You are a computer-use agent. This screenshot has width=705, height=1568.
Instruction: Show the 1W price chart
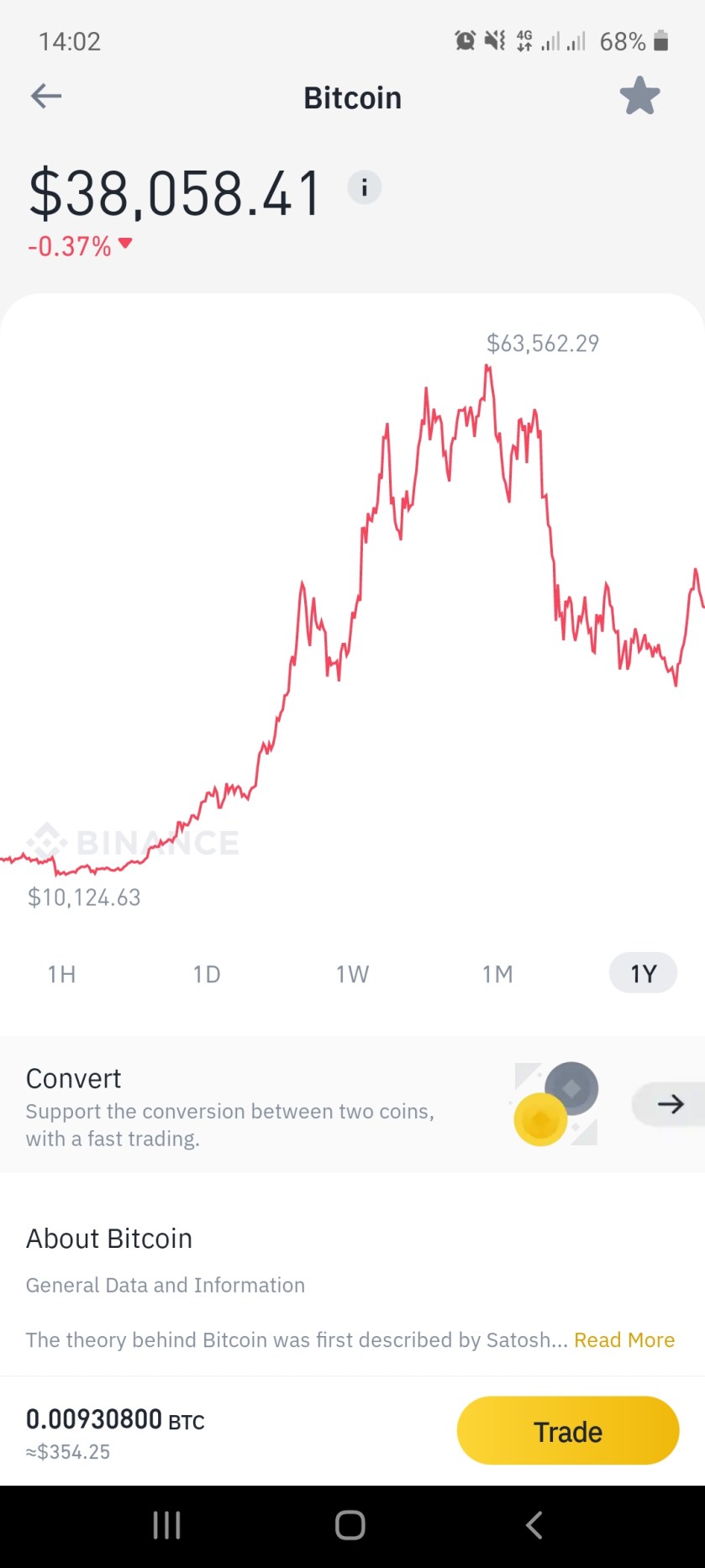(x=352, y=974)
